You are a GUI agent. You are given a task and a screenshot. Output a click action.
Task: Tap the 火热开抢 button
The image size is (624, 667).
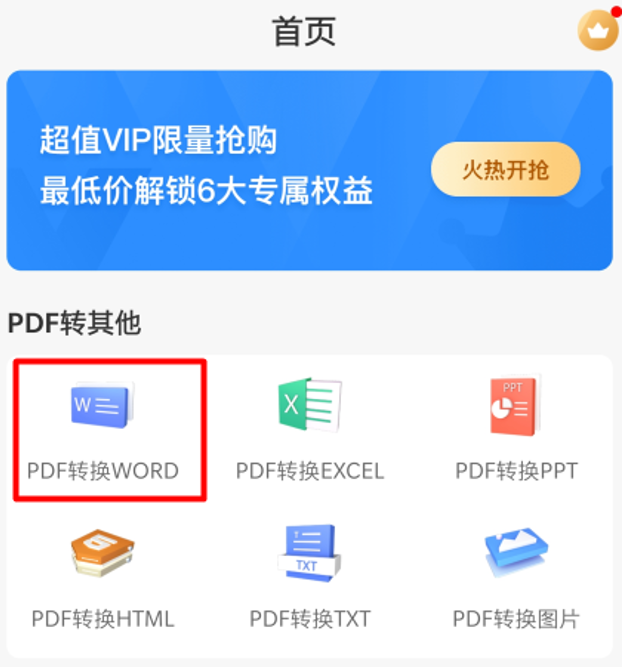click(505, 169)
